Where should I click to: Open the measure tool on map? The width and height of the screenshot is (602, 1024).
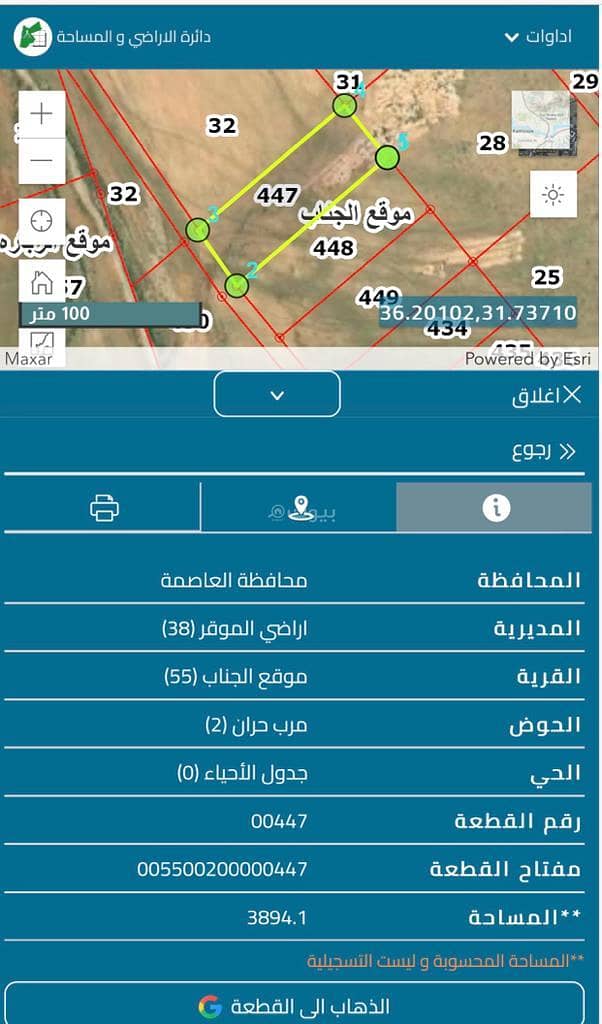coord(42,341)
